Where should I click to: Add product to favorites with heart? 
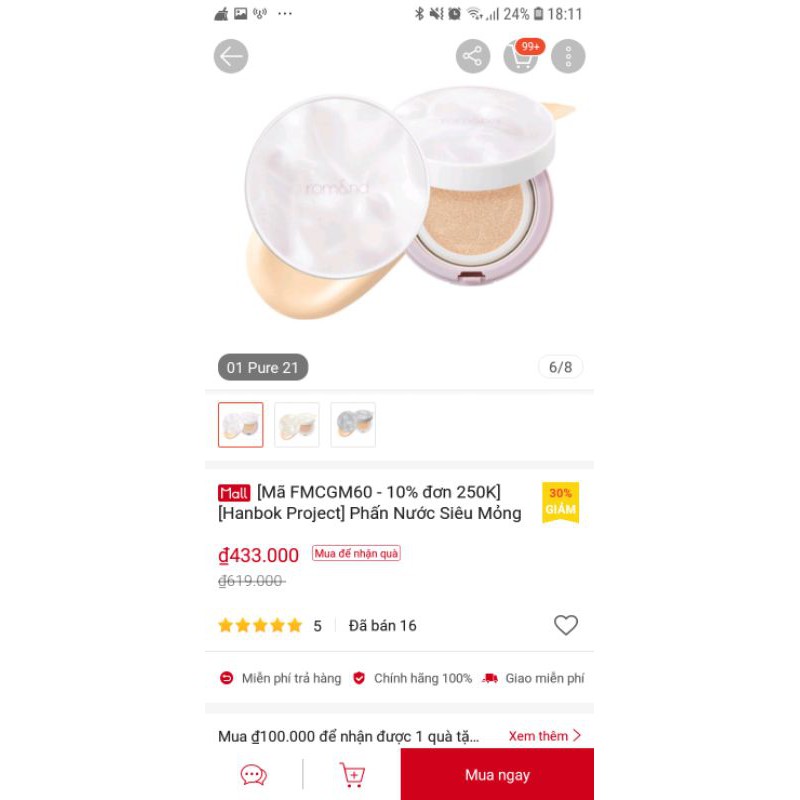566,625
